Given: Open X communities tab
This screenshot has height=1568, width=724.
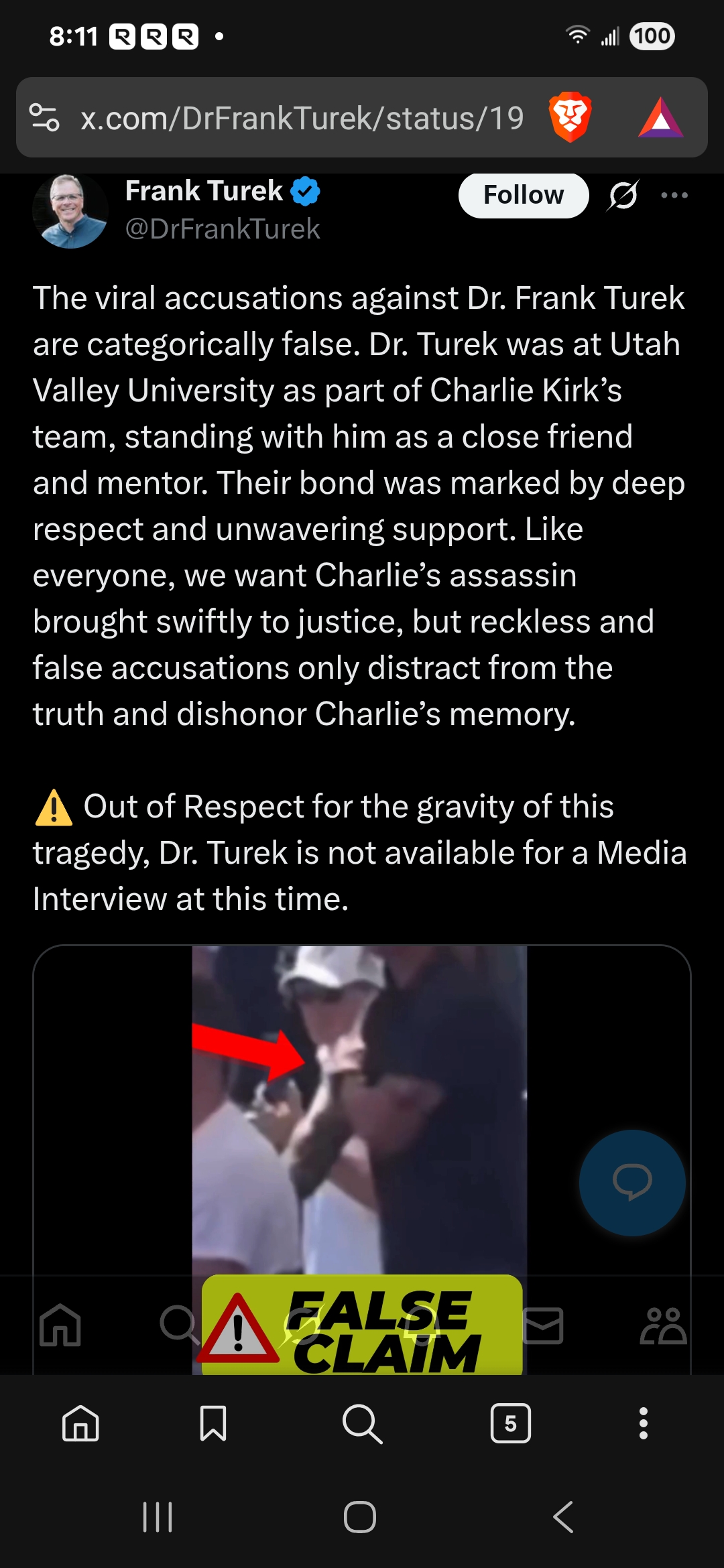Looking at the screenshot, I should click(663, 1325).
